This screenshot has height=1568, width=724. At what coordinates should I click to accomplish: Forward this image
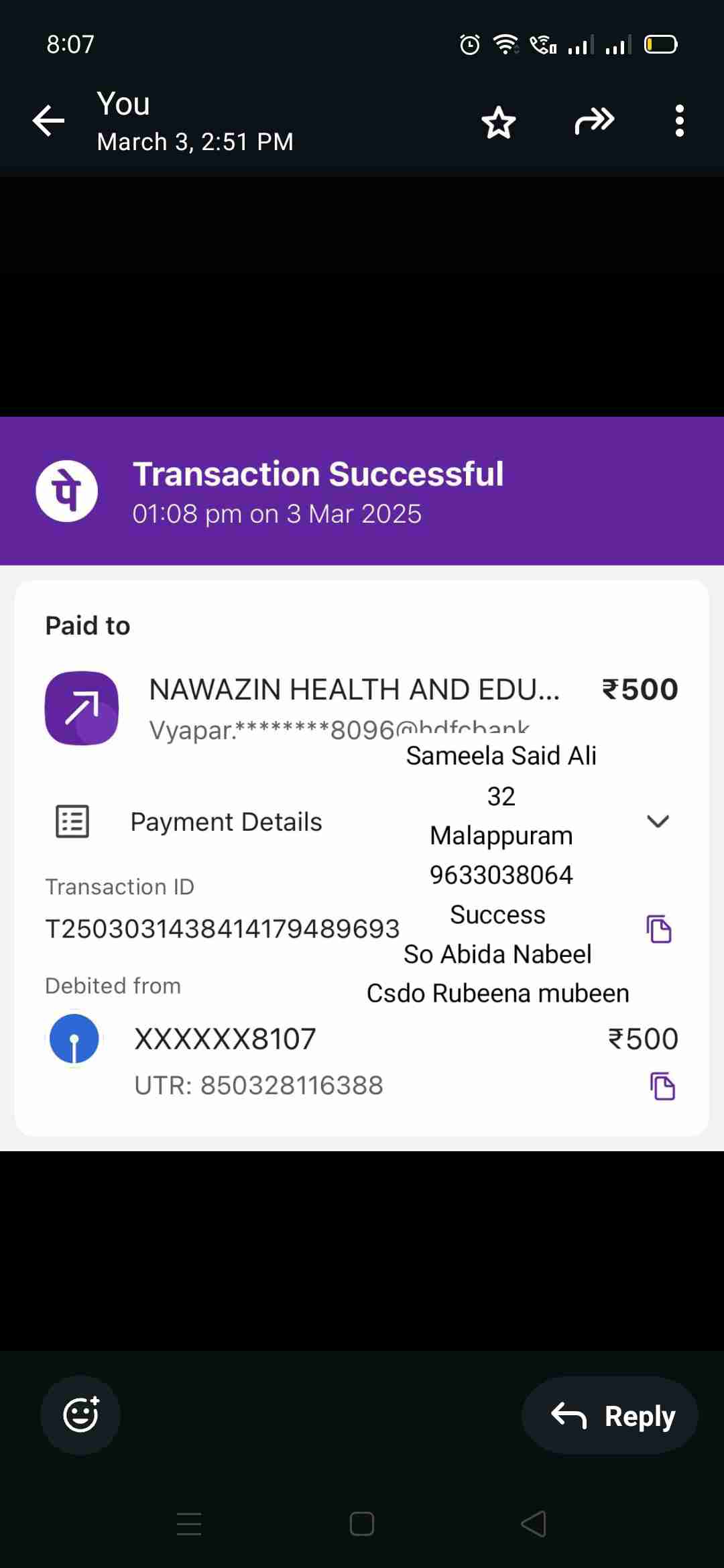[594, 121]
